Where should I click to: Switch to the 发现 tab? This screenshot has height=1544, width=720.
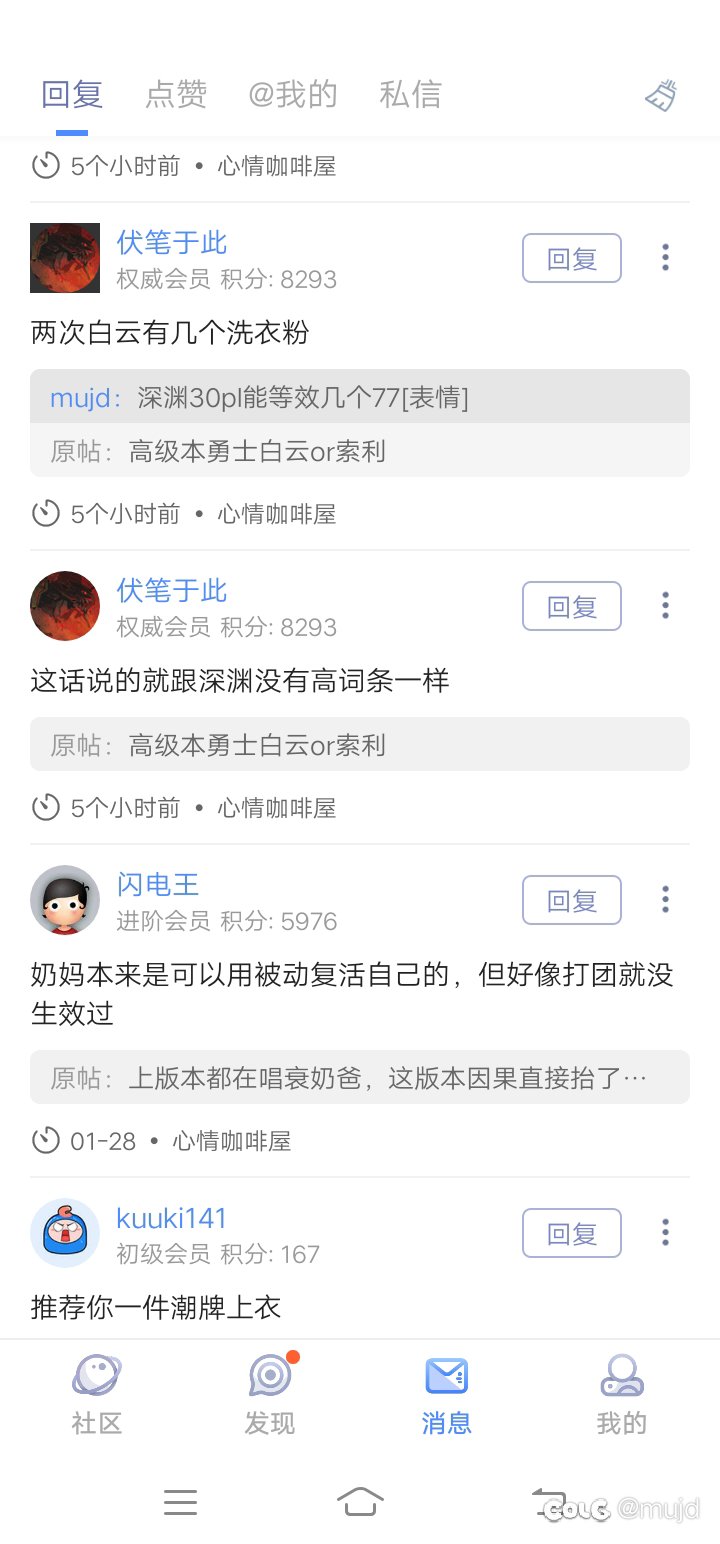270,1395
